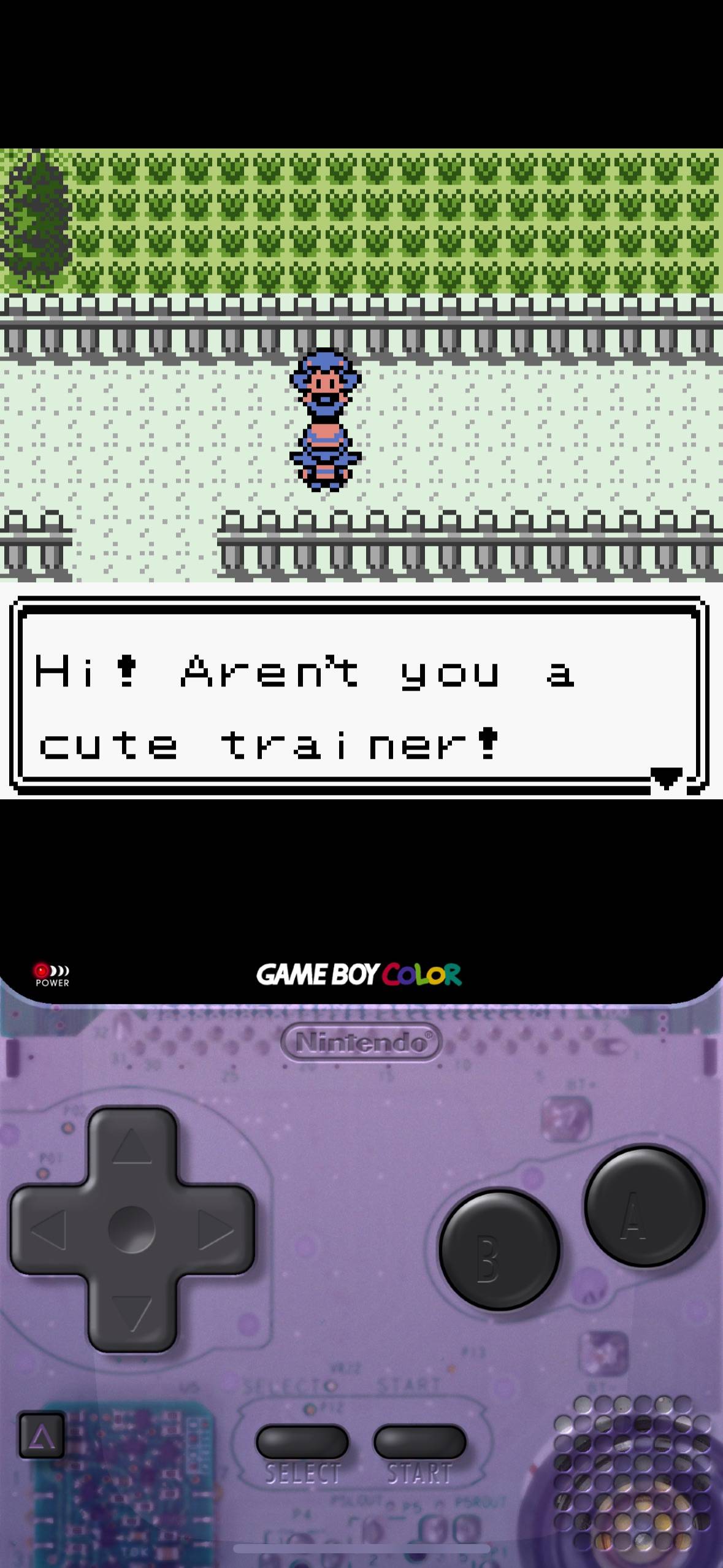The height and width of the screenshot is (1568, 723).
Task: Tap the START button
Action: coord(419,1442)
